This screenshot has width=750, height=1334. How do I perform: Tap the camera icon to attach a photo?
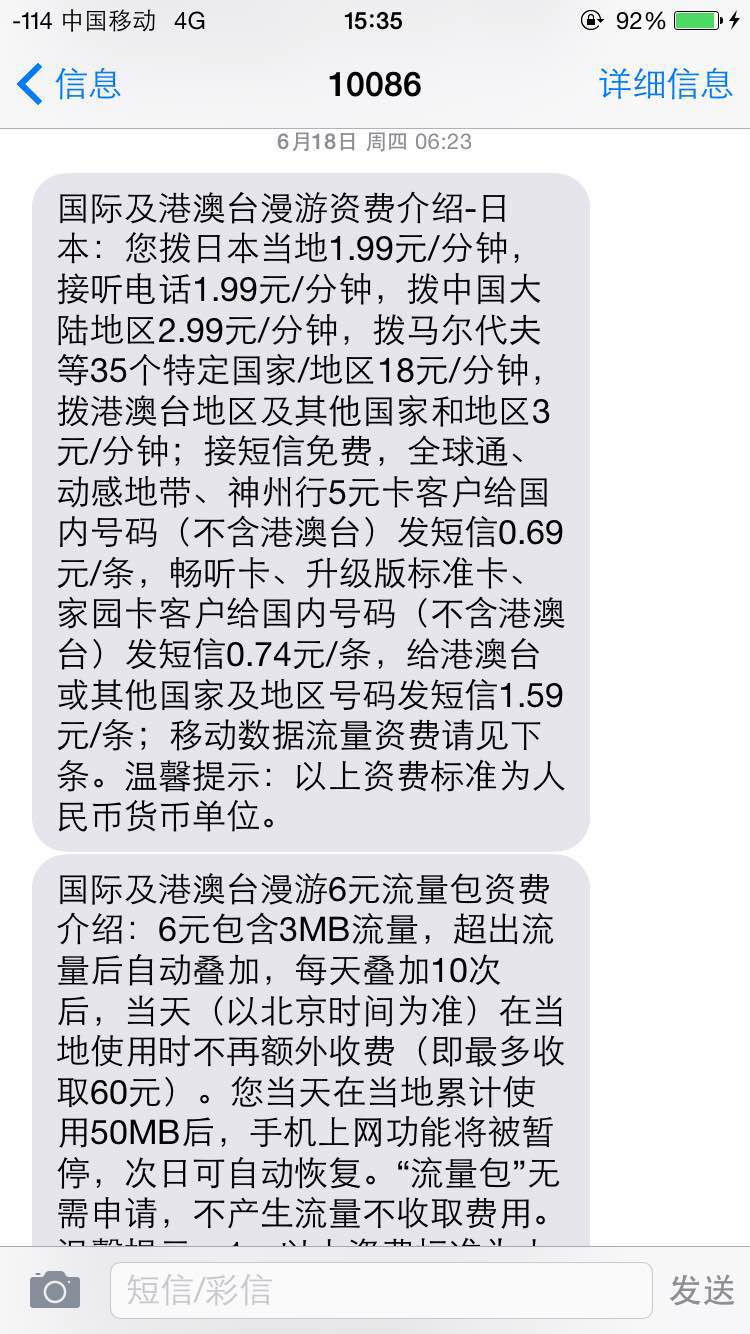point(55,1290)
